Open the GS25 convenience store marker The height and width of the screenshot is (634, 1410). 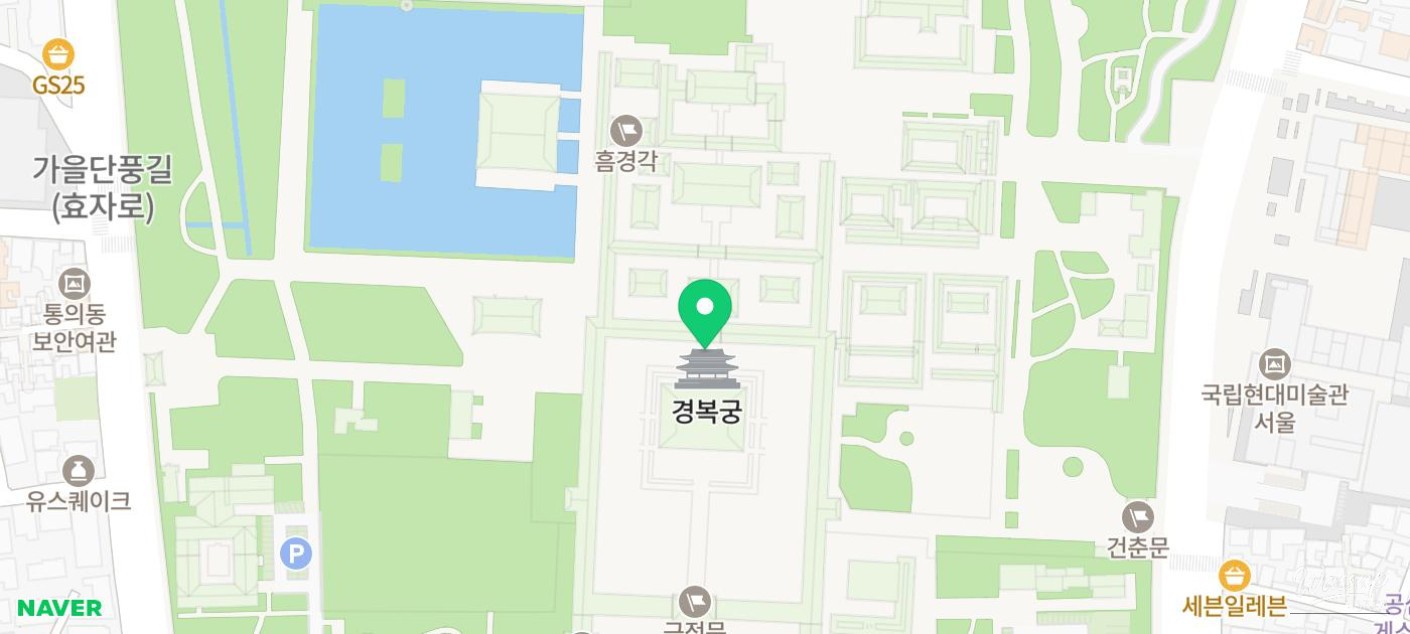pos(58,54)
